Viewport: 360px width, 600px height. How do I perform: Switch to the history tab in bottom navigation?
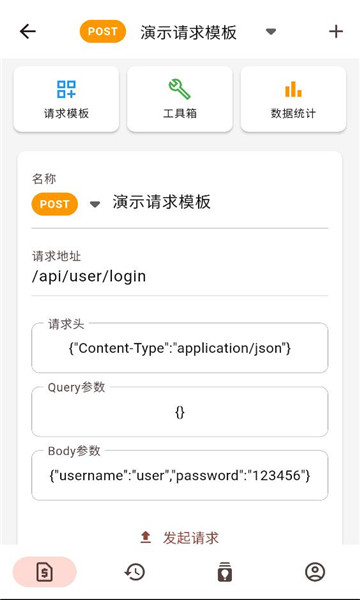coord(135,572)
